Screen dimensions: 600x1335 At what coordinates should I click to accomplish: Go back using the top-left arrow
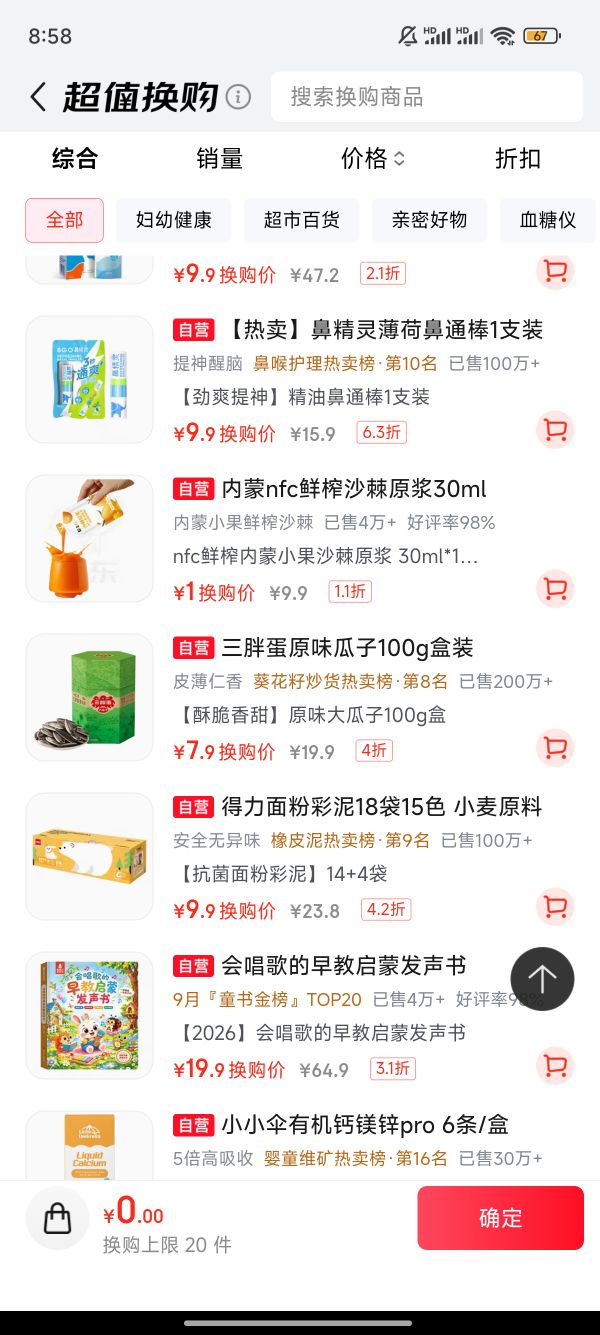click(x=38, y=97)
